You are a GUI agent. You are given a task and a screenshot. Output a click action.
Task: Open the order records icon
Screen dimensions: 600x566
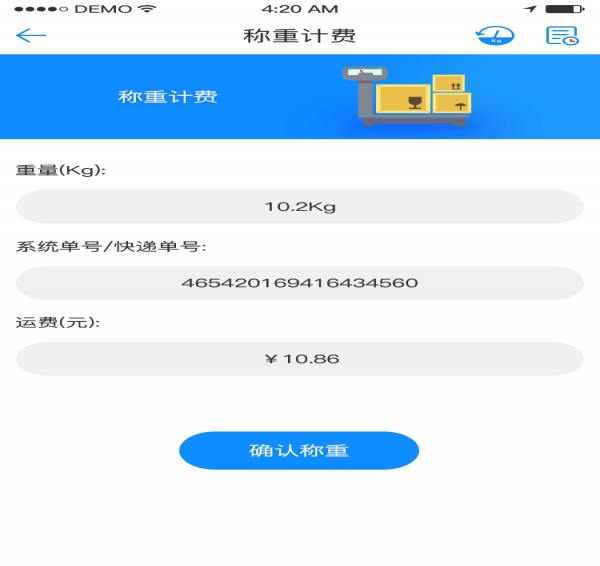click(561, 36)
